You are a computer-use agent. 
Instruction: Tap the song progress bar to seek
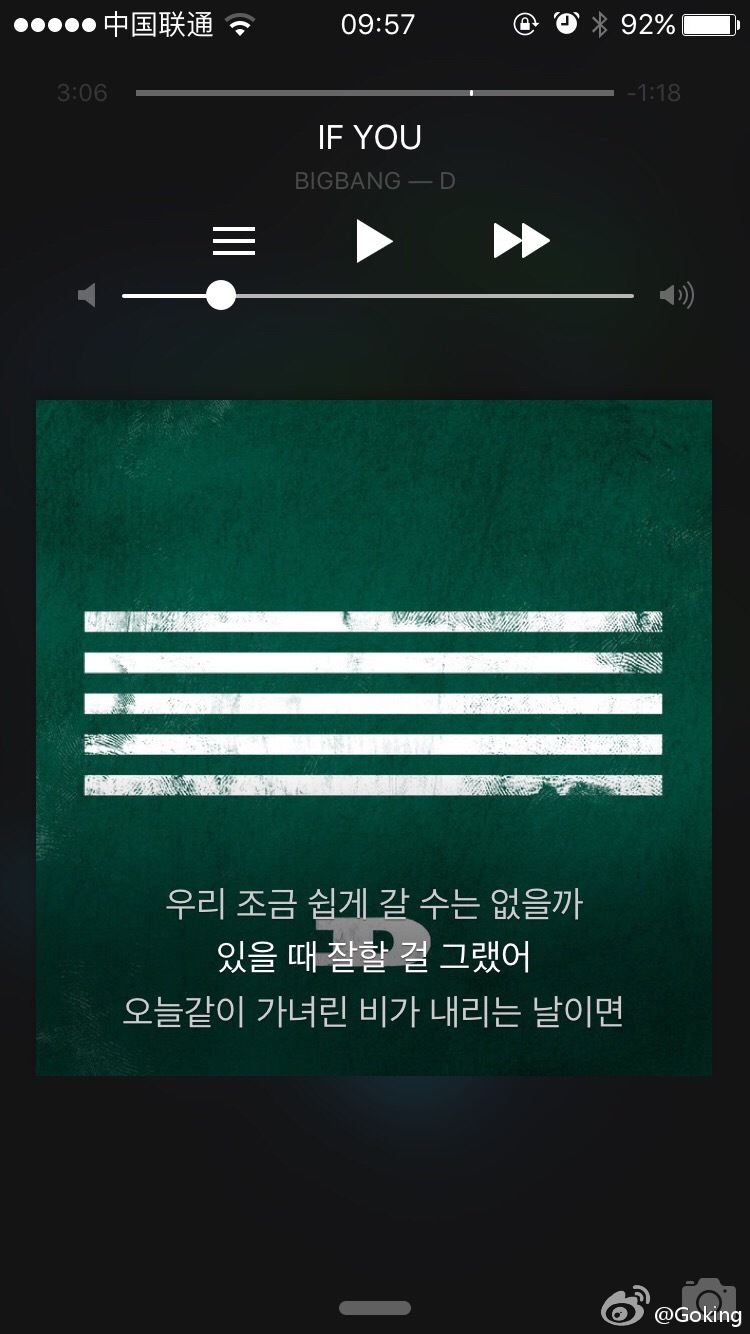374,93
